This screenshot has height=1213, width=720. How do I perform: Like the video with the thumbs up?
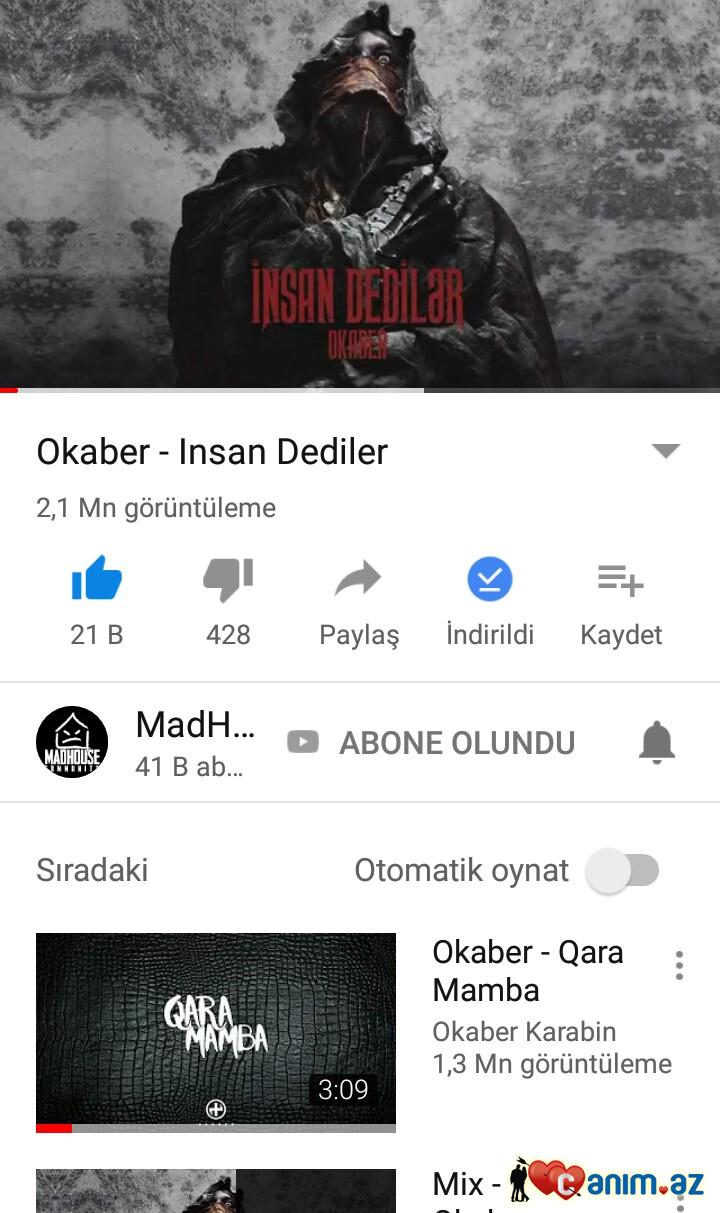pos(97,580)
